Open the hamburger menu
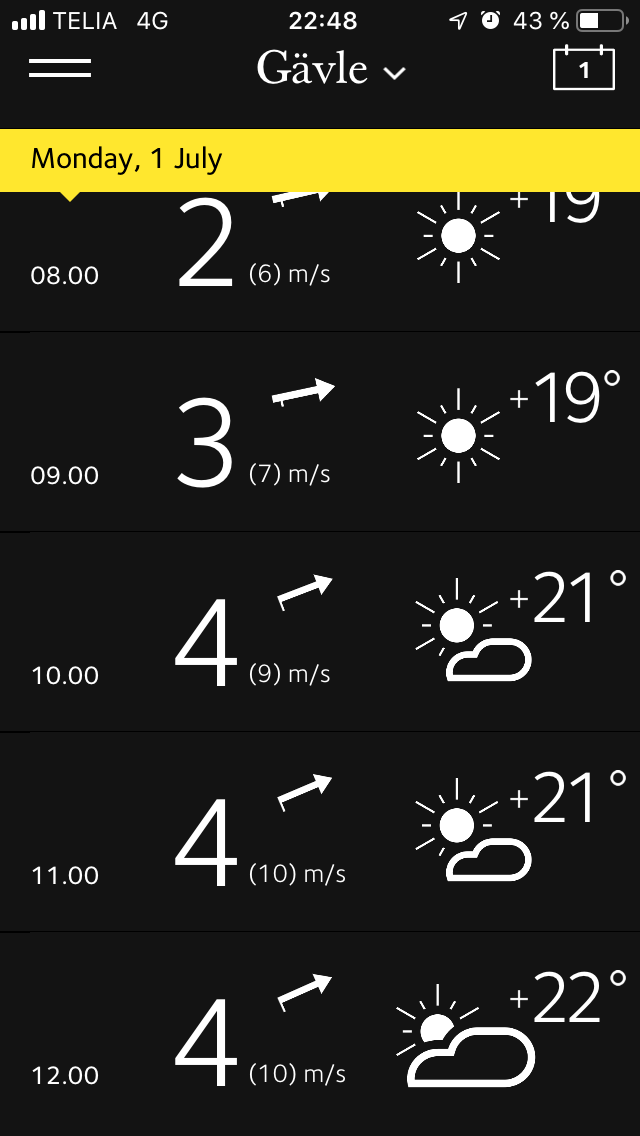Image resolution: width=640 pixels, height=1136 pixels. pos(60,68)
